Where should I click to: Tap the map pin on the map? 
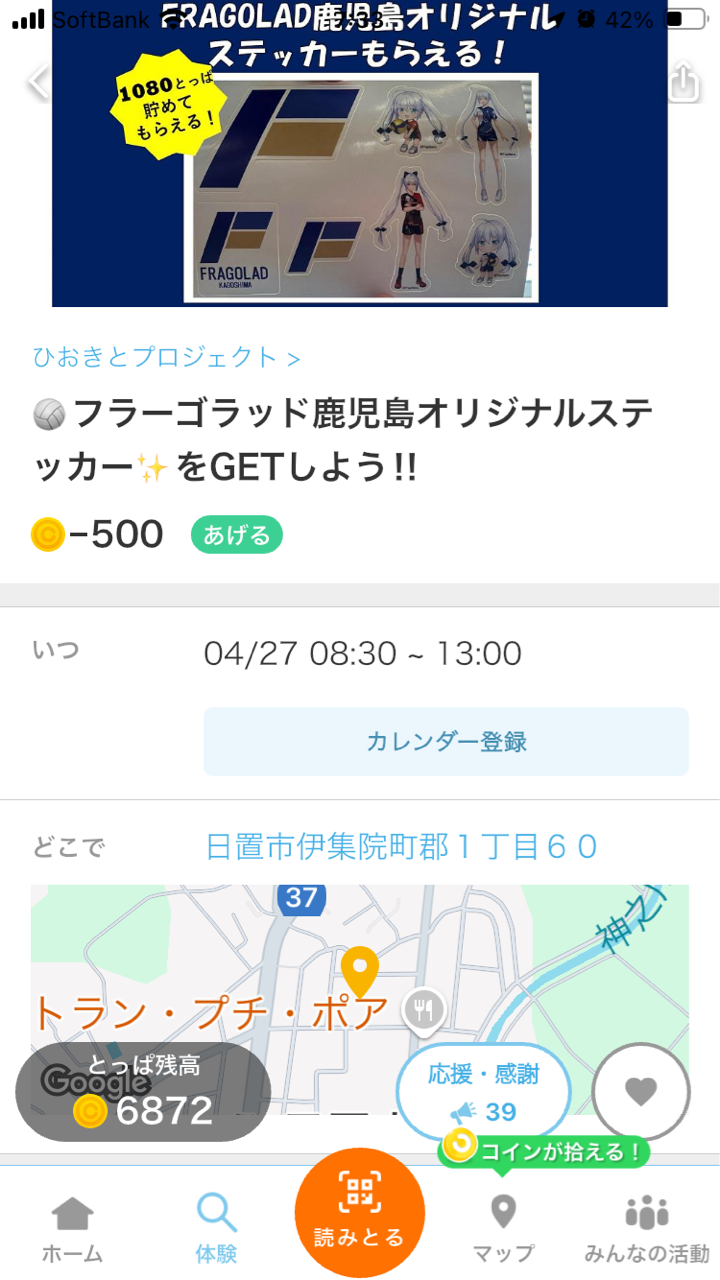(359, 971)
